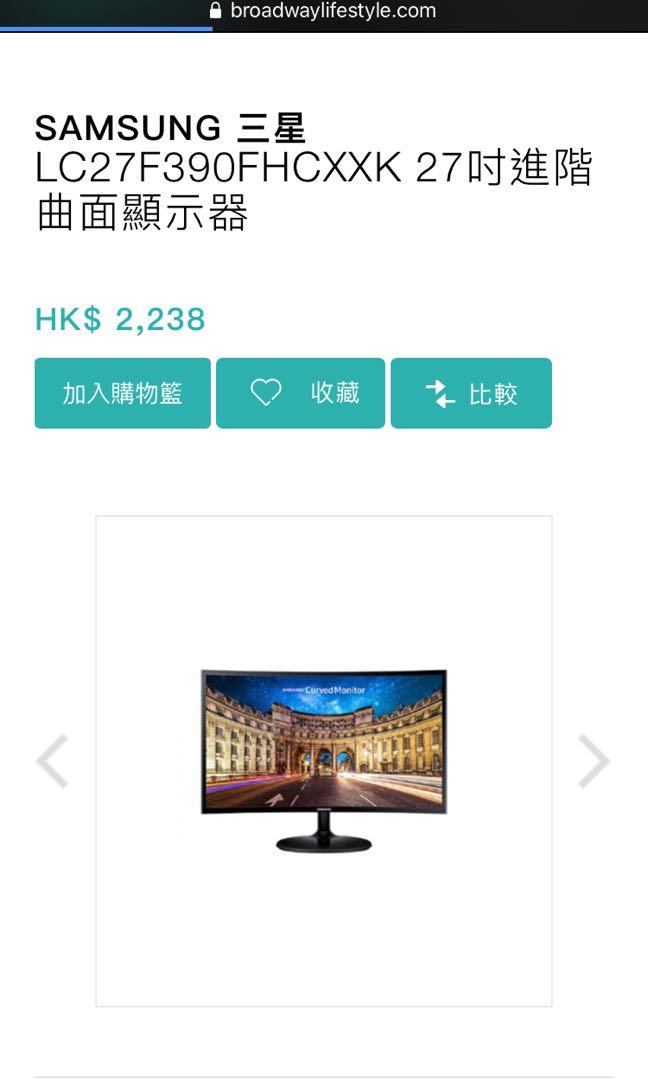Add the Samsung monitor to the shopping cart
This screenshot has height=1080, width=648.
click(x=122, y=393)
